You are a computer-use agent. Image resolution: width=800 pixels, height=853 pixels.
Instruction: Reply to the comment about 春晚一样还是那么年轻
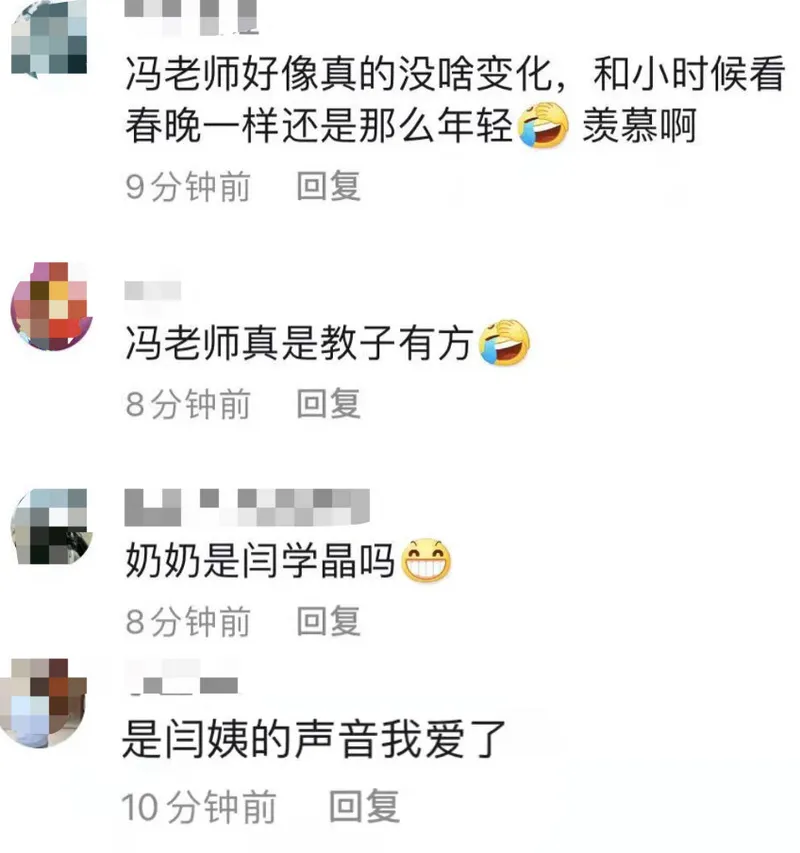pos(328,187)
